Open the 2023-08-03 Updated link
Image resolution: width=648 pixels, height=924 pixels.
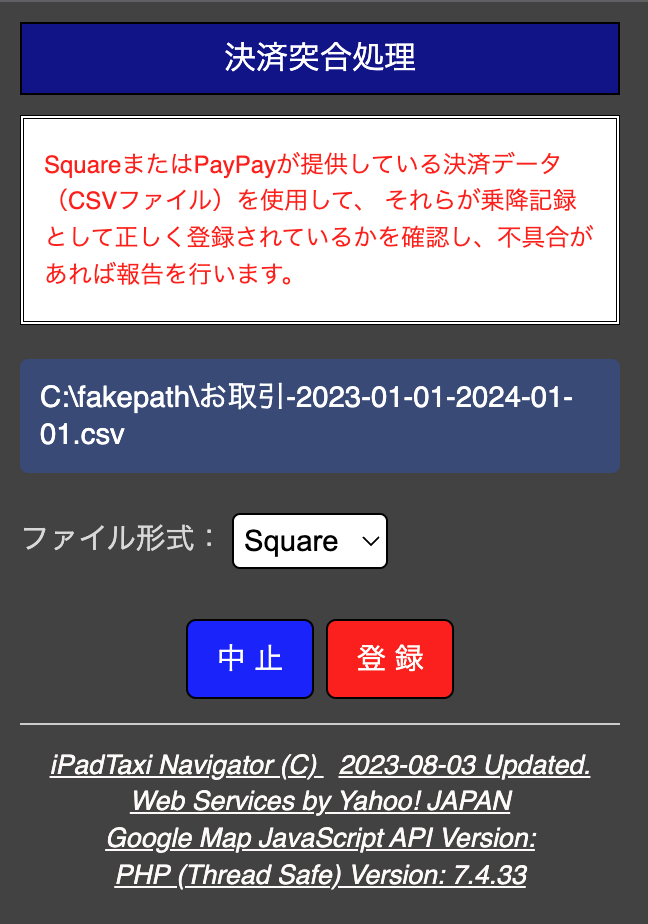tap(464, 765)
